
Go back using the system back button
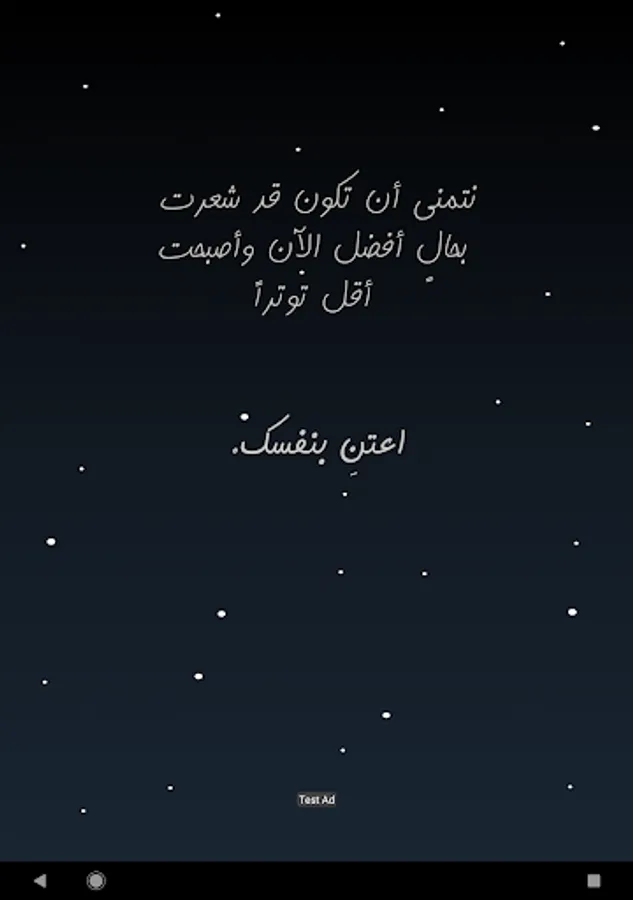(x=40, y=880)
